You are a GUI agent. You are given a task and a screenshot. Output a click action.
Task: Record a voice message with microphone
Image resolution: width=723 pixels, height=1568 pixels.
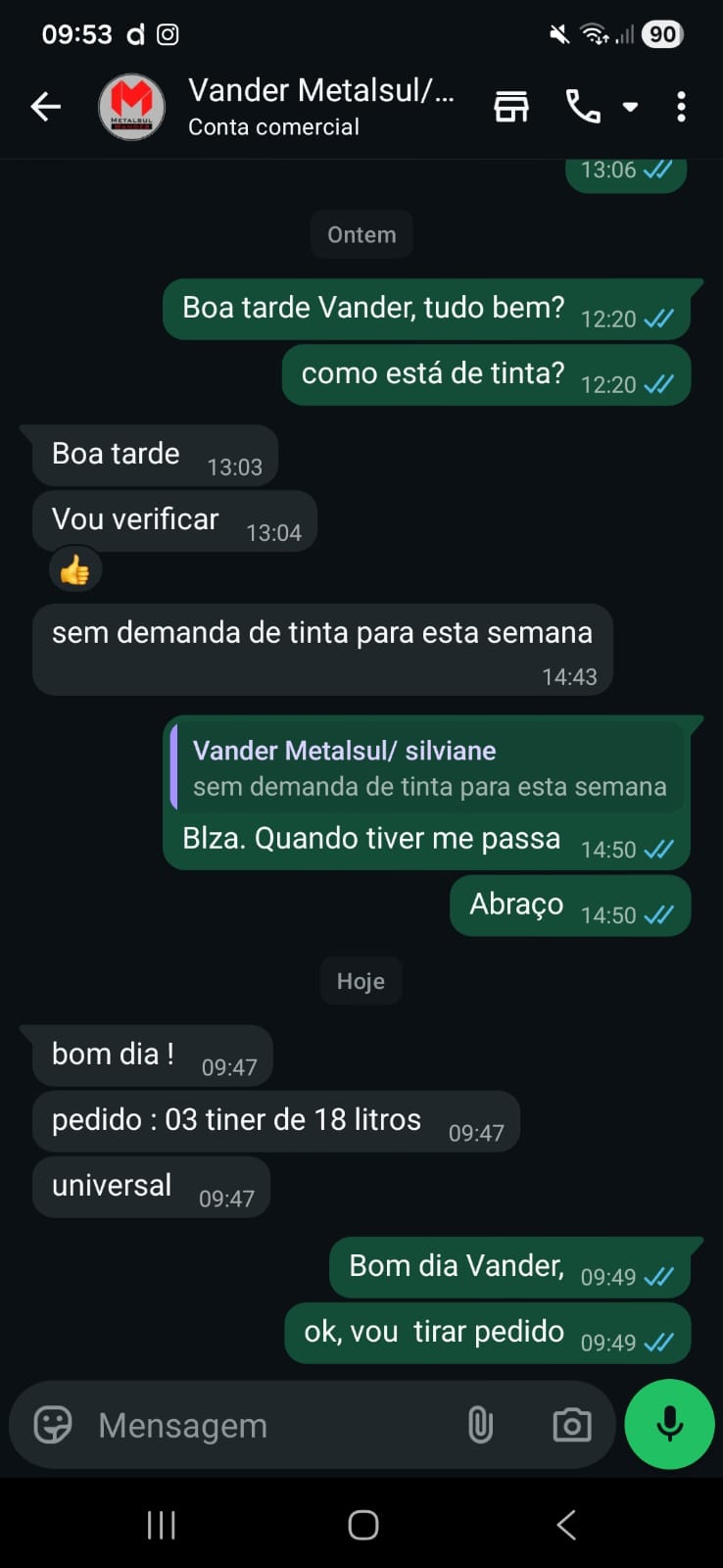(x=670, y=1424)
